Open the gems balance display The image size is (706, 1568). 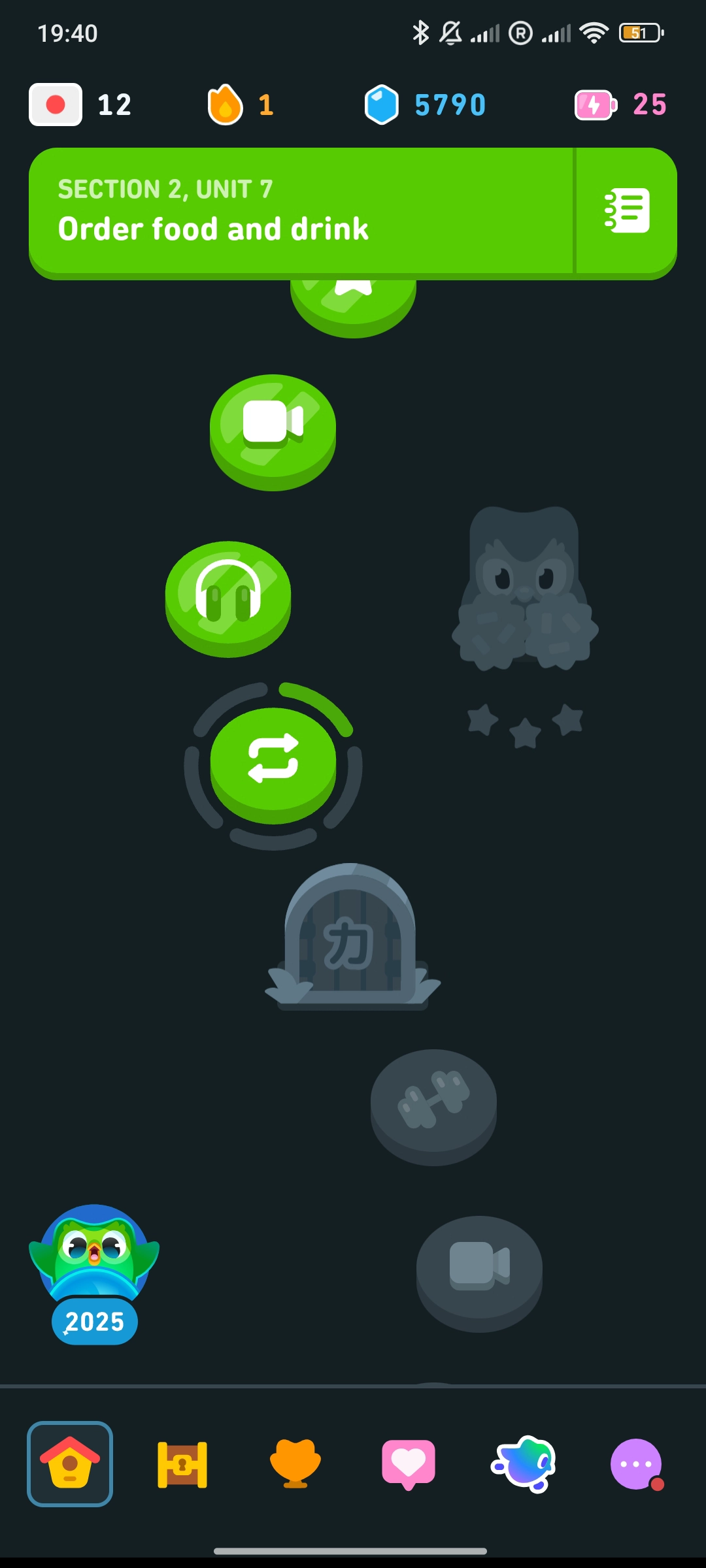click(x=425, y=105)
